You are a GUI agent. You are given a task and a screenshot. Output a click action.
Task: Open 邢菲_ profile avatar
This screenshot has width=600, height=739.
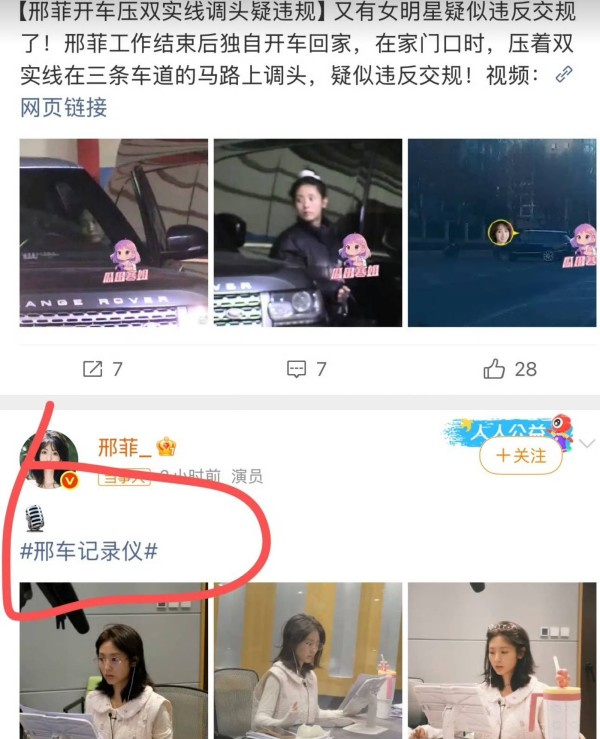tap(49, 460)
